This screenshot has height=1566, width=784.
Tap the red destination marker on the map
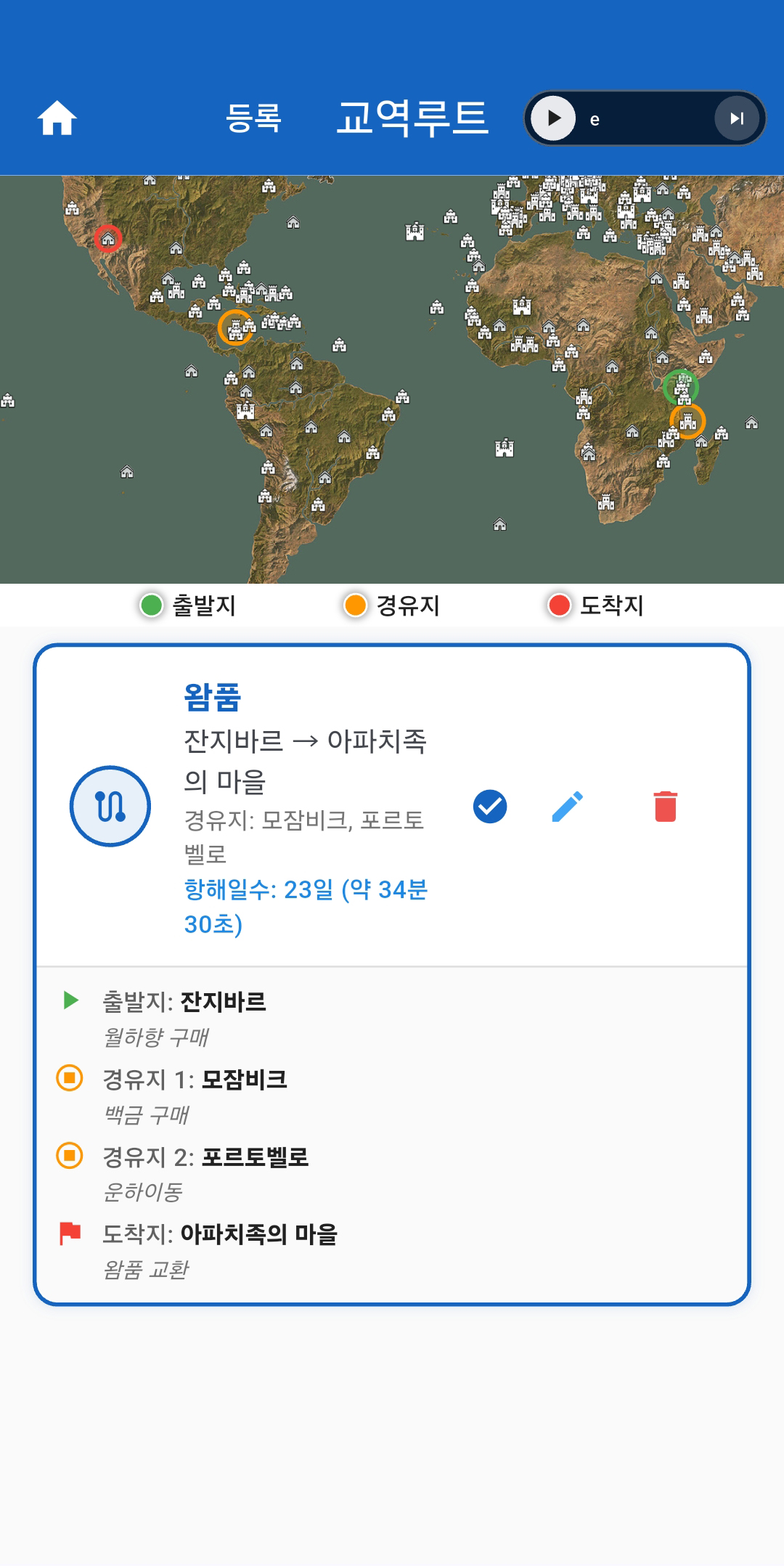(108, 238)
